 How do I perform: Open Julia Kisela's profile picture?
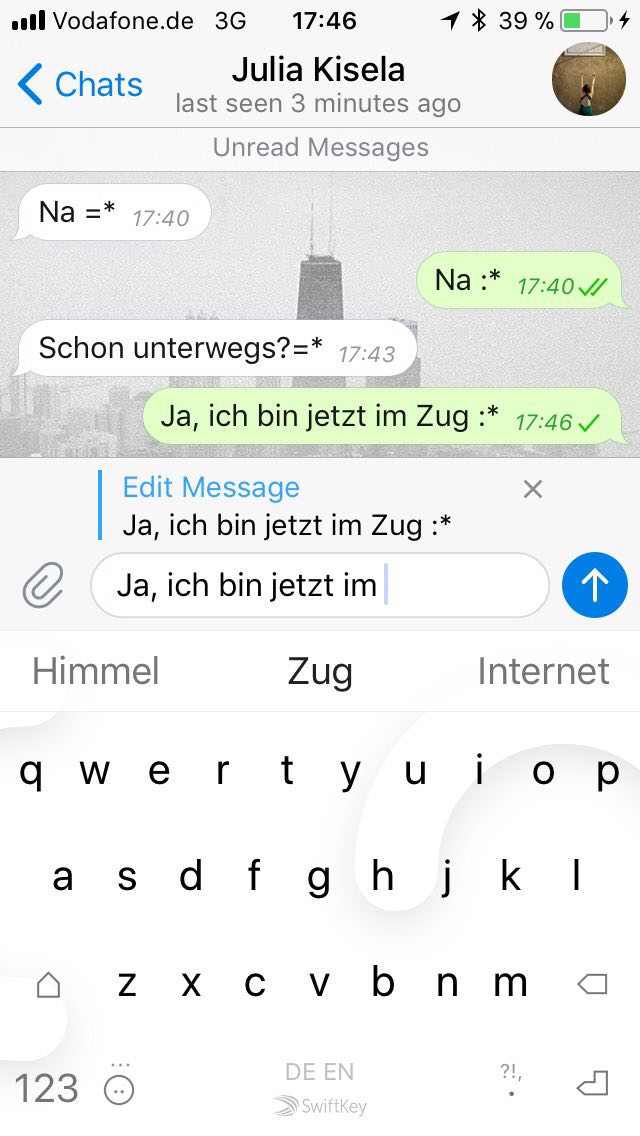(x=589, y=80)
